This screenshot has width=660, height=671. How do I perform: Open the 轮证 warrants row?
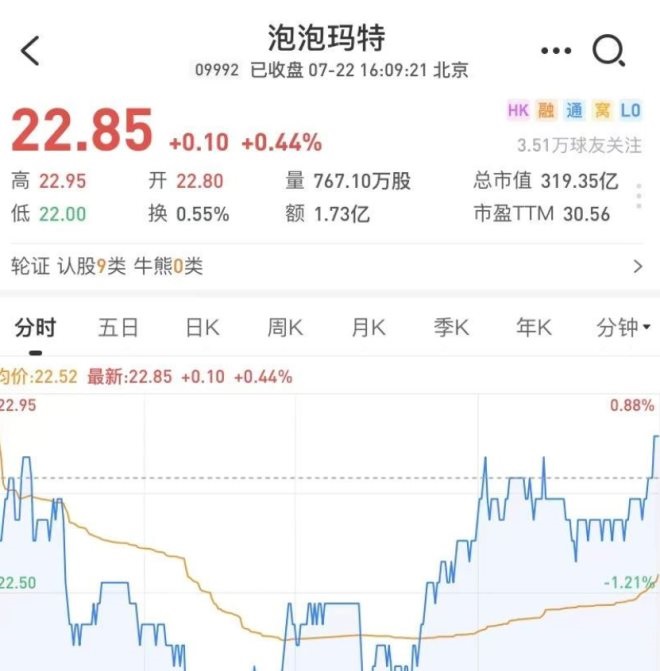328,266
